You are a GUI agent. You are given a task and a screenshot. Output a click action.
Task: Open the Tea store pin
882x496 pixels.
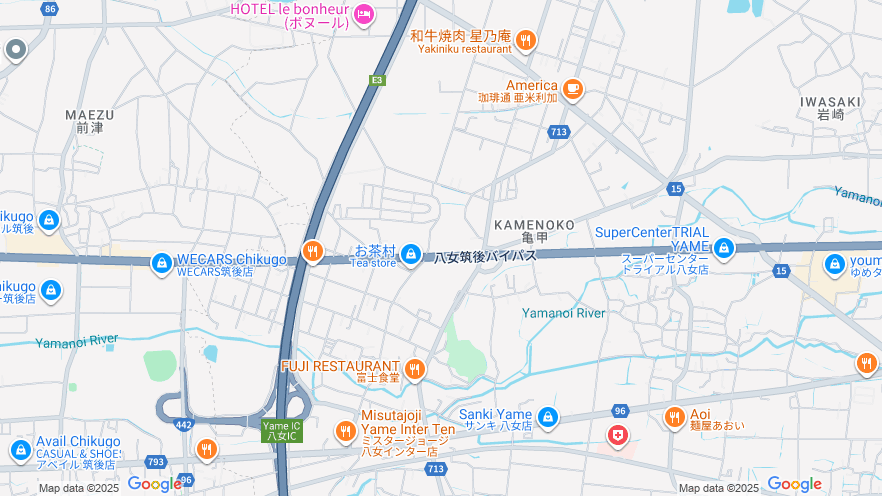point(410,257)
